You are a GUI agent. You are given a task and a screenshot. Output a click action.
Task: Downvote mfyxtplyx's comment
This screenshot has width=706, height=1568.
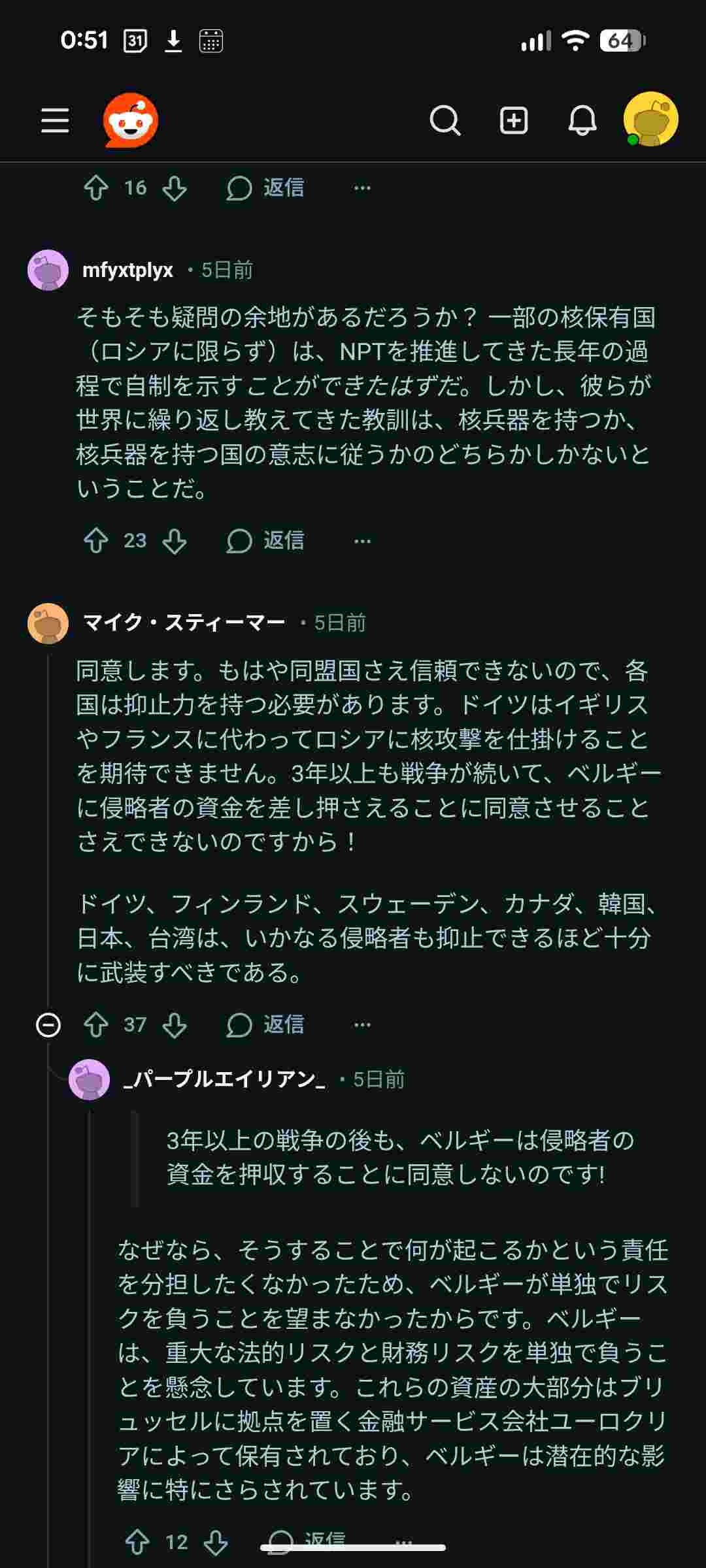(x=175, y=541)
